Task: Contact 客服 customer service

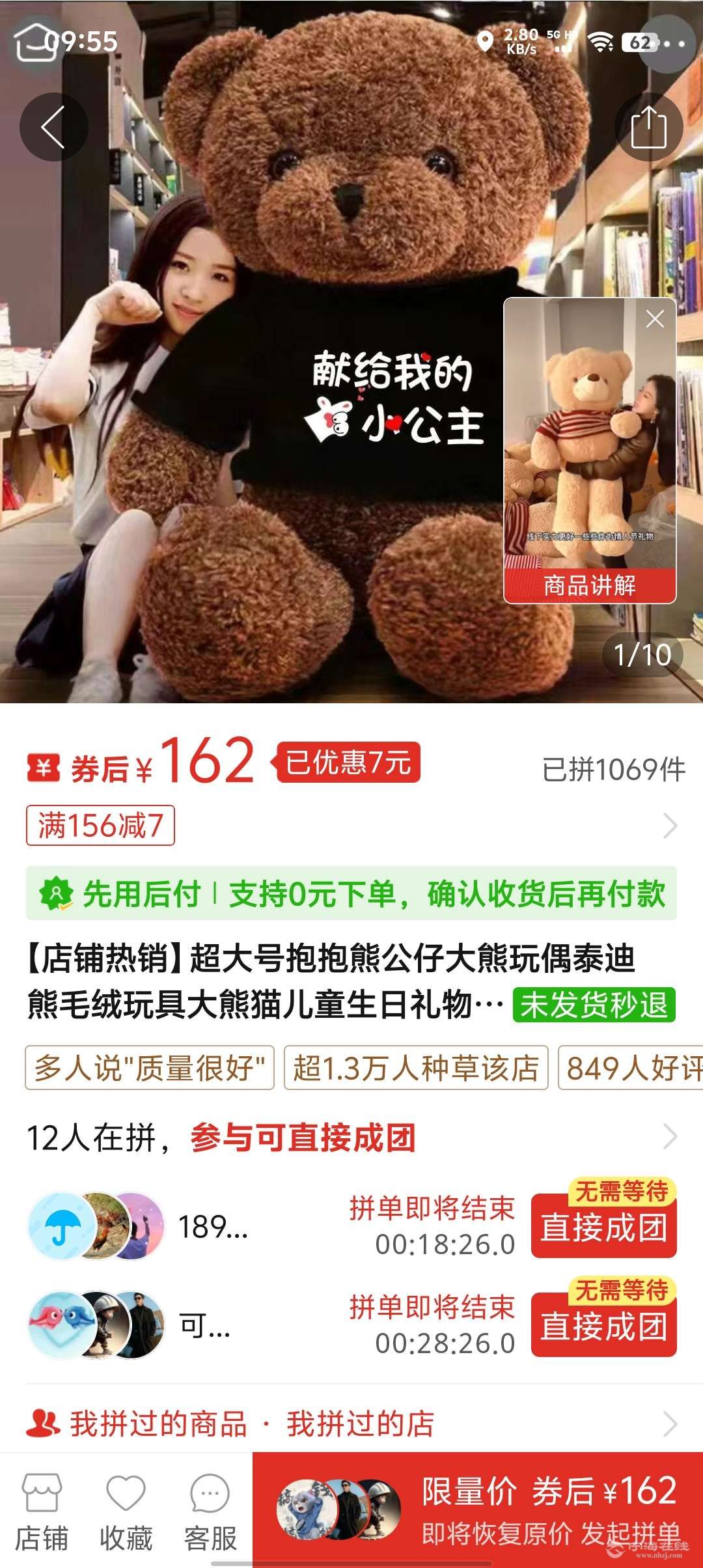Action: click(x=210, y=1511)
